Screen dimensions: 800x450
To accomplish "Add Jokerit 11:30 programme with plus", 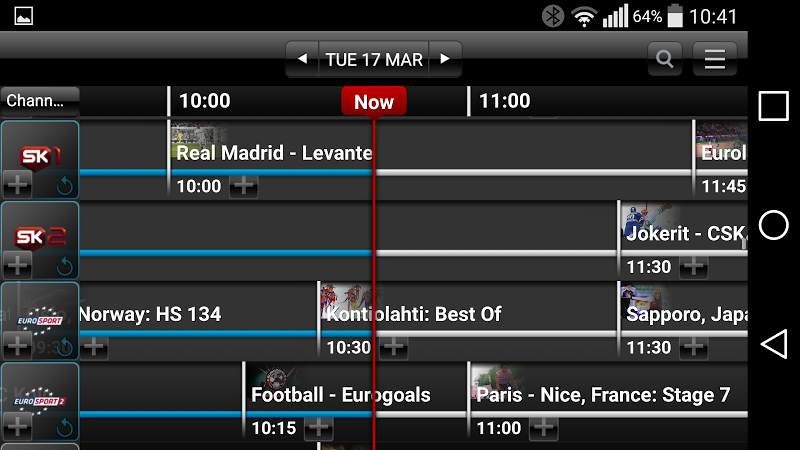I will tap(693, 267).
